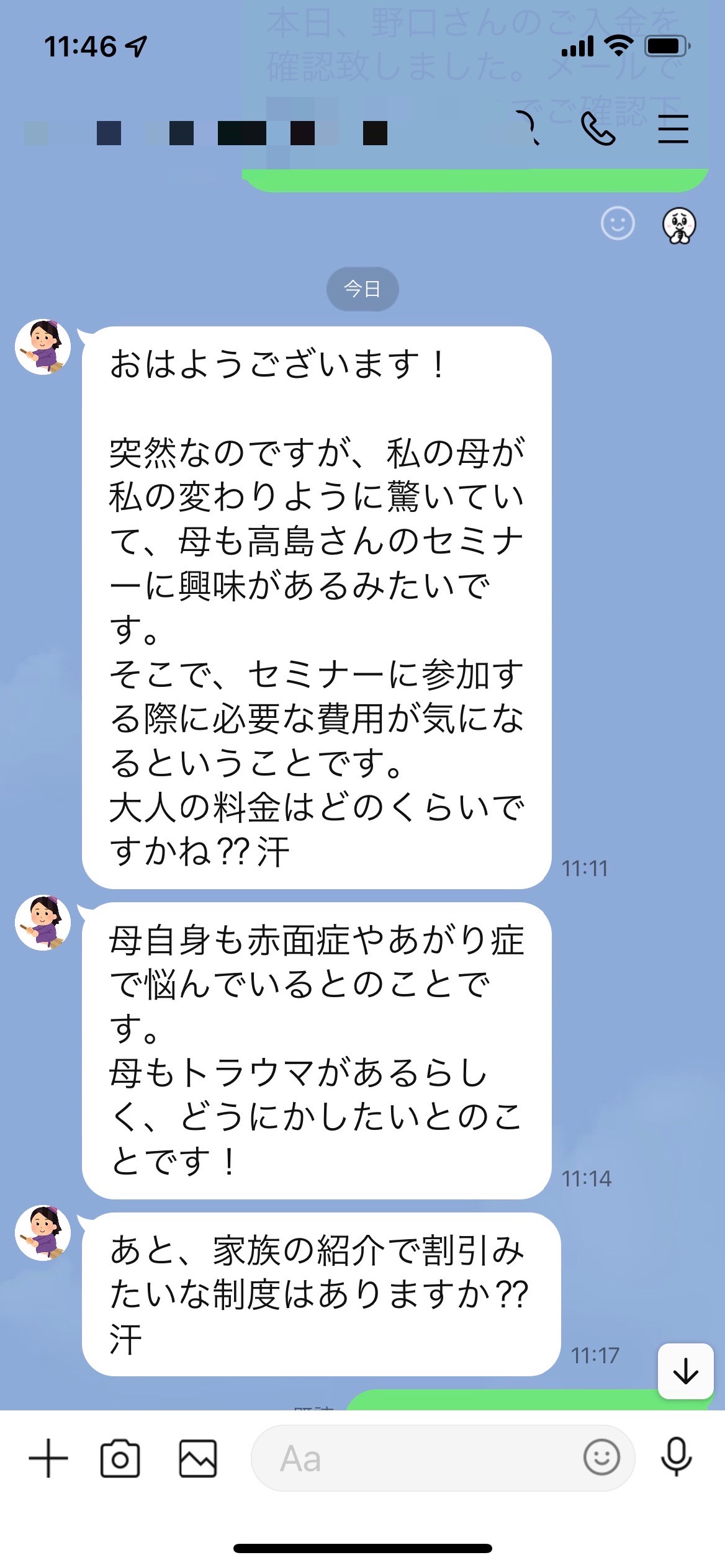Open the plus attachment menu
725x1568 pixels.
(x=48, y=1458)
